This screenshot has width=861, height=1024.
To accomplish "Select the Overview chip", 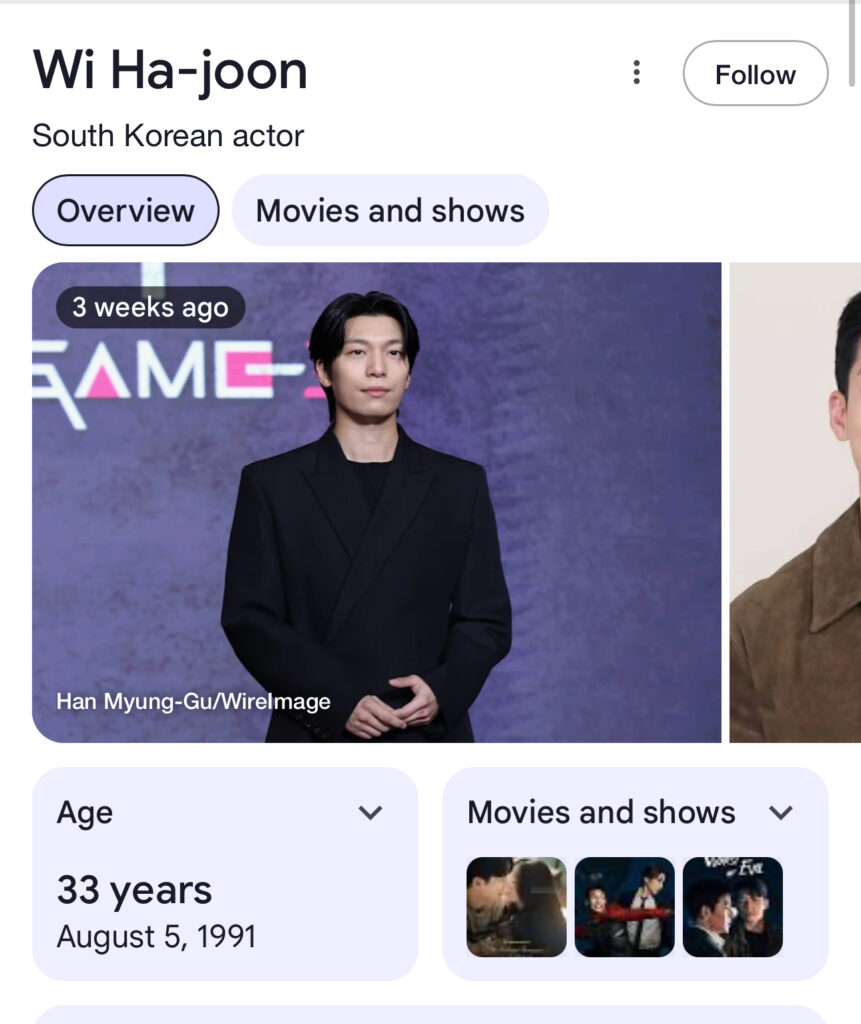I will (x=125, y=210).
